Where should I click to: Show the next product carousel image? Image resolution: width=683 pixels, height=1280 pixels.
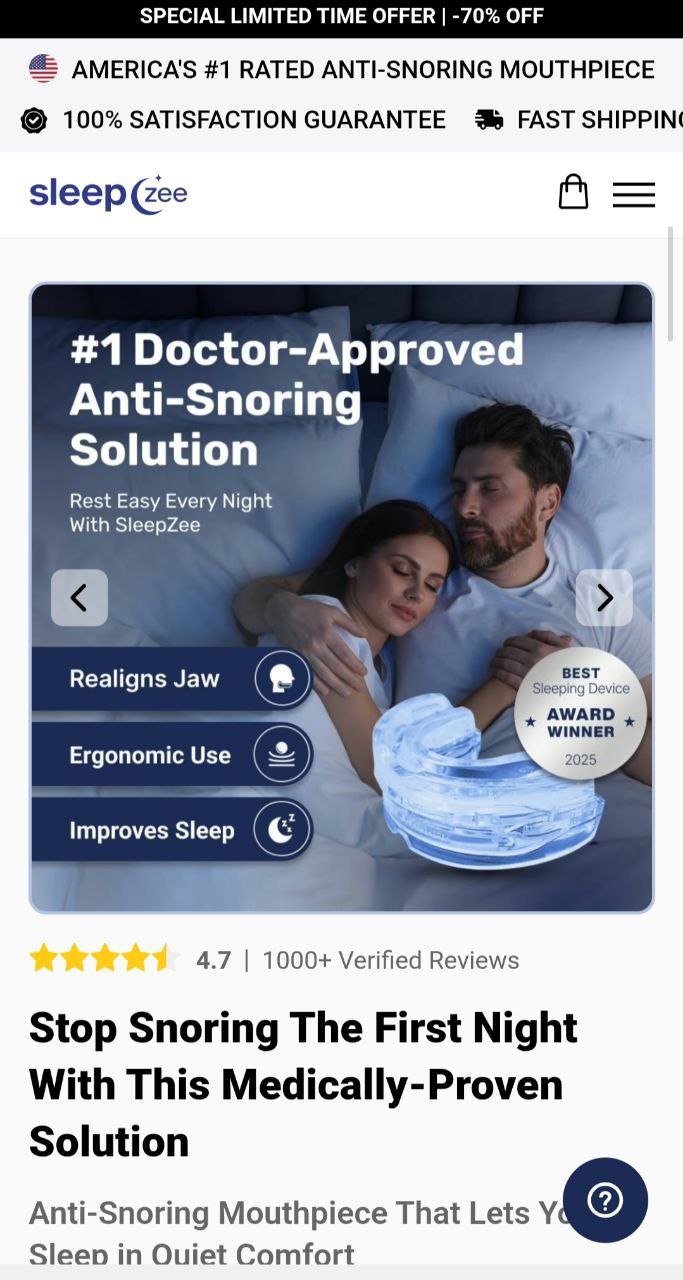coord(604,598)
